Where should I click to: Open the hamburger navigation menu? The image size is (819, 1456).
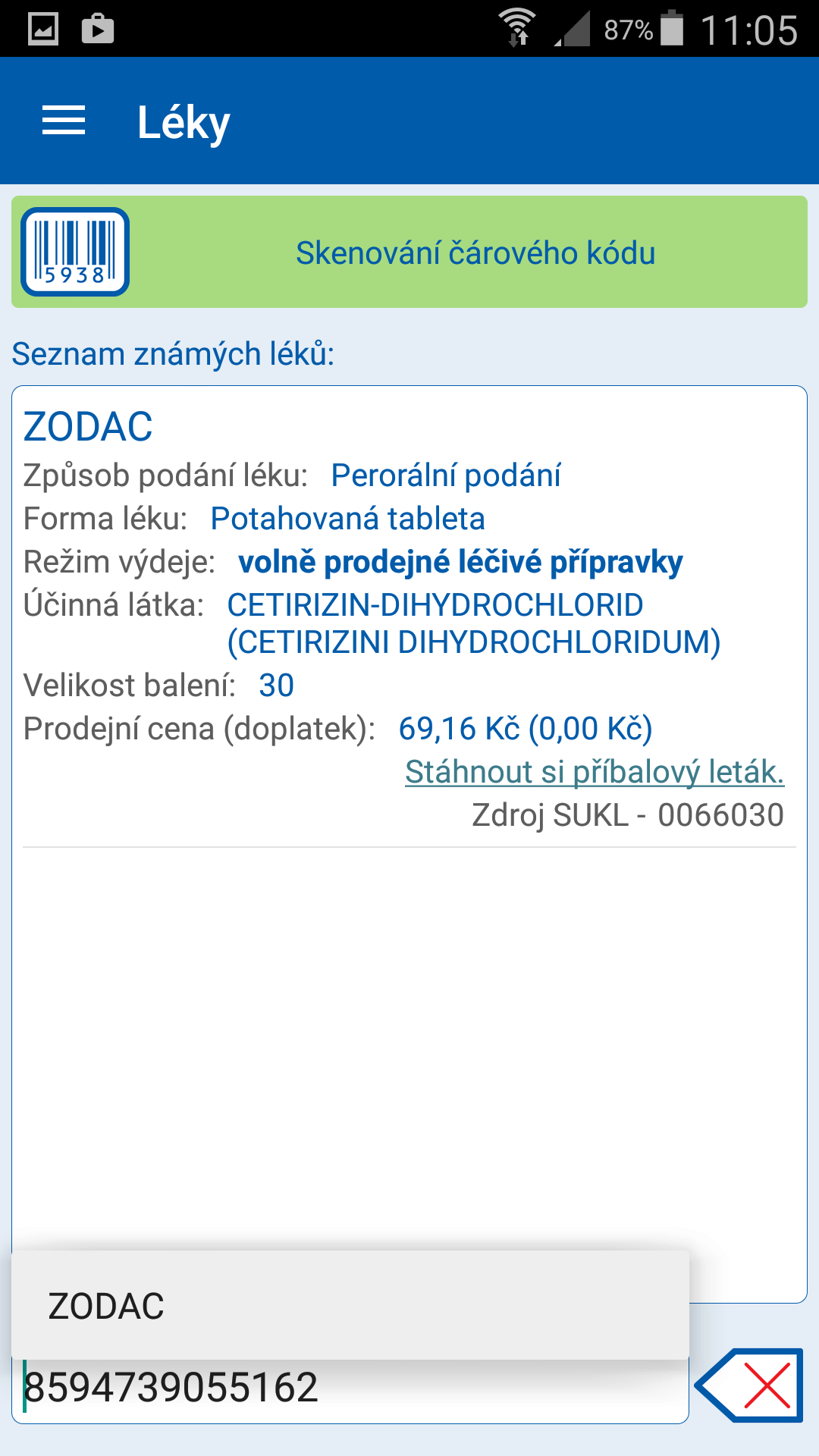(64, 121)
